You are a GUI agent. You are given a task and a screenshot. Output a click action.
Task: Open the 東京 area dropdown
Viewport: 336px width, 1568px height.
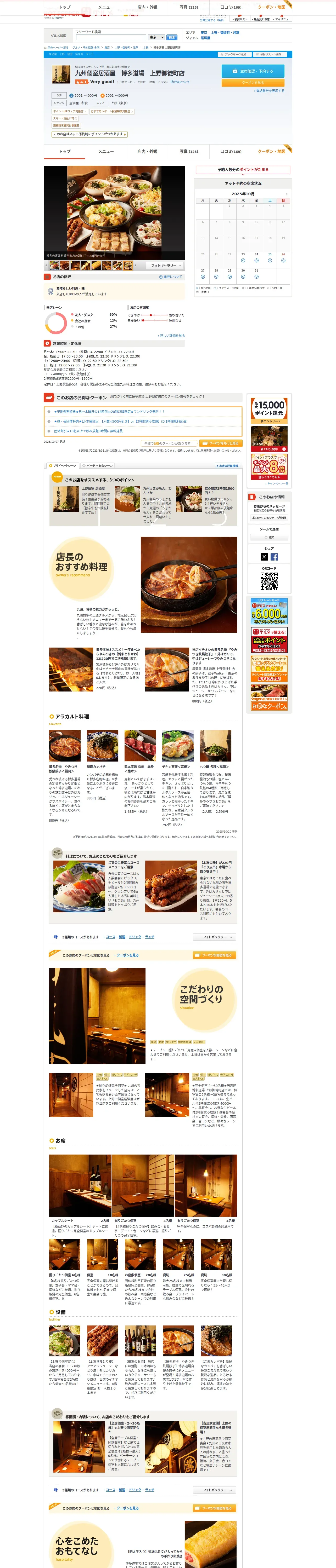pyautogui.click(x=156, y=37)
